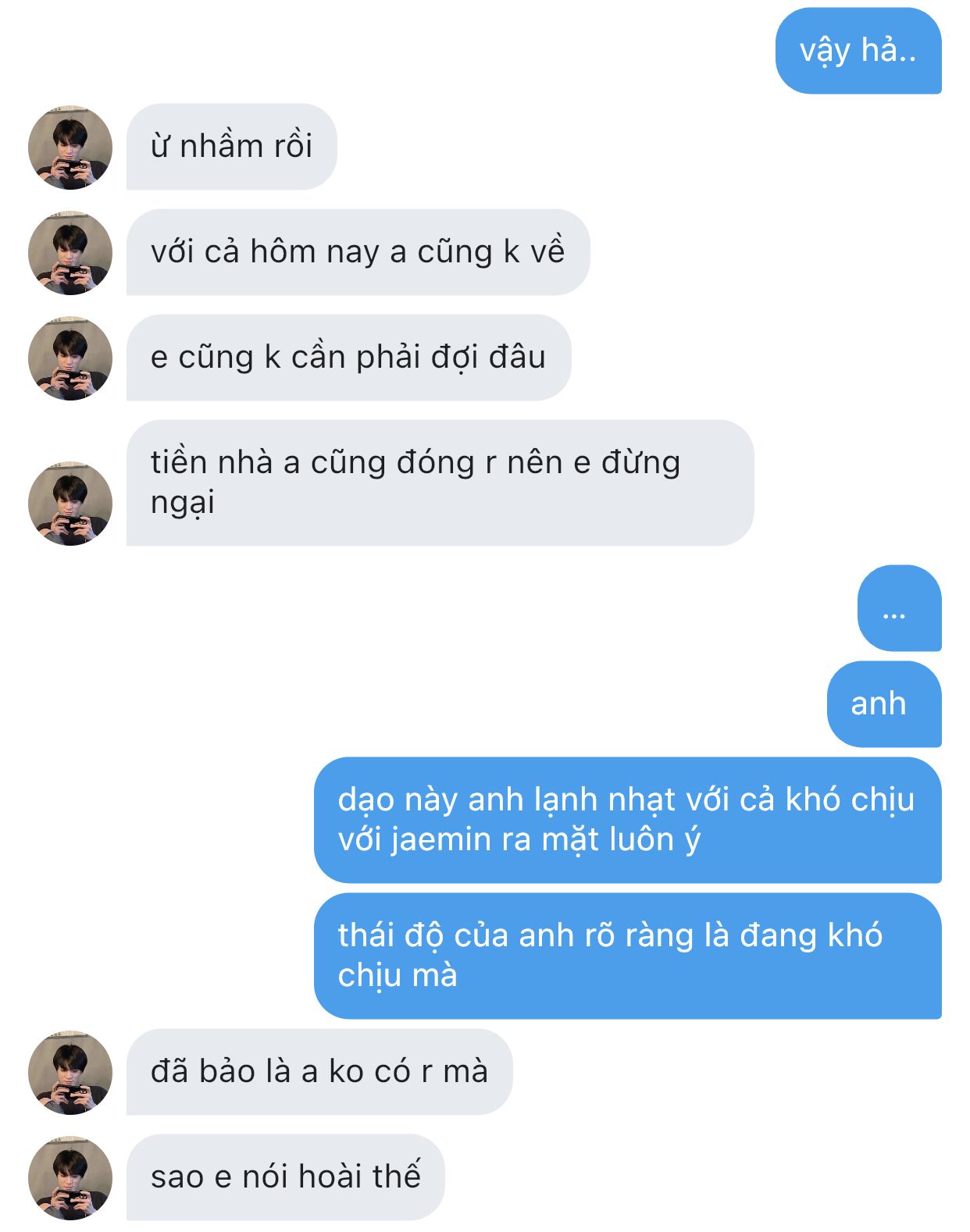970x1232 pixels.
Task: Tap avatar next to "tiền nhà a cũng đóng" message
Action: click(70, 504)
